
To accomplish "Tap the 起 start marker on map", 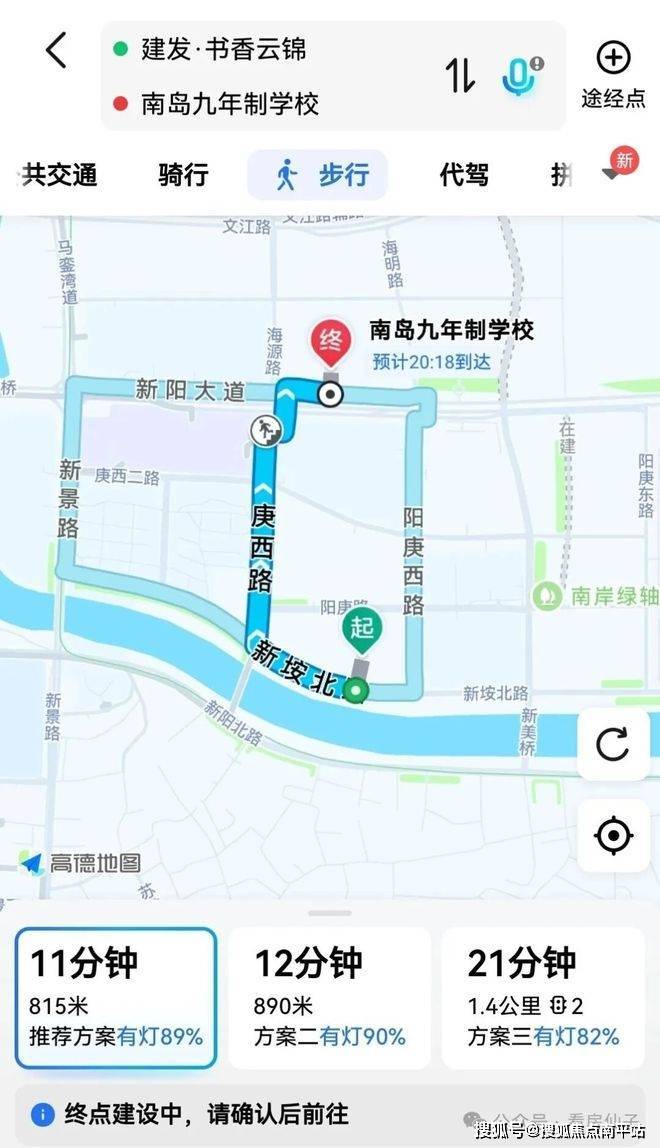I will point(361,630).
